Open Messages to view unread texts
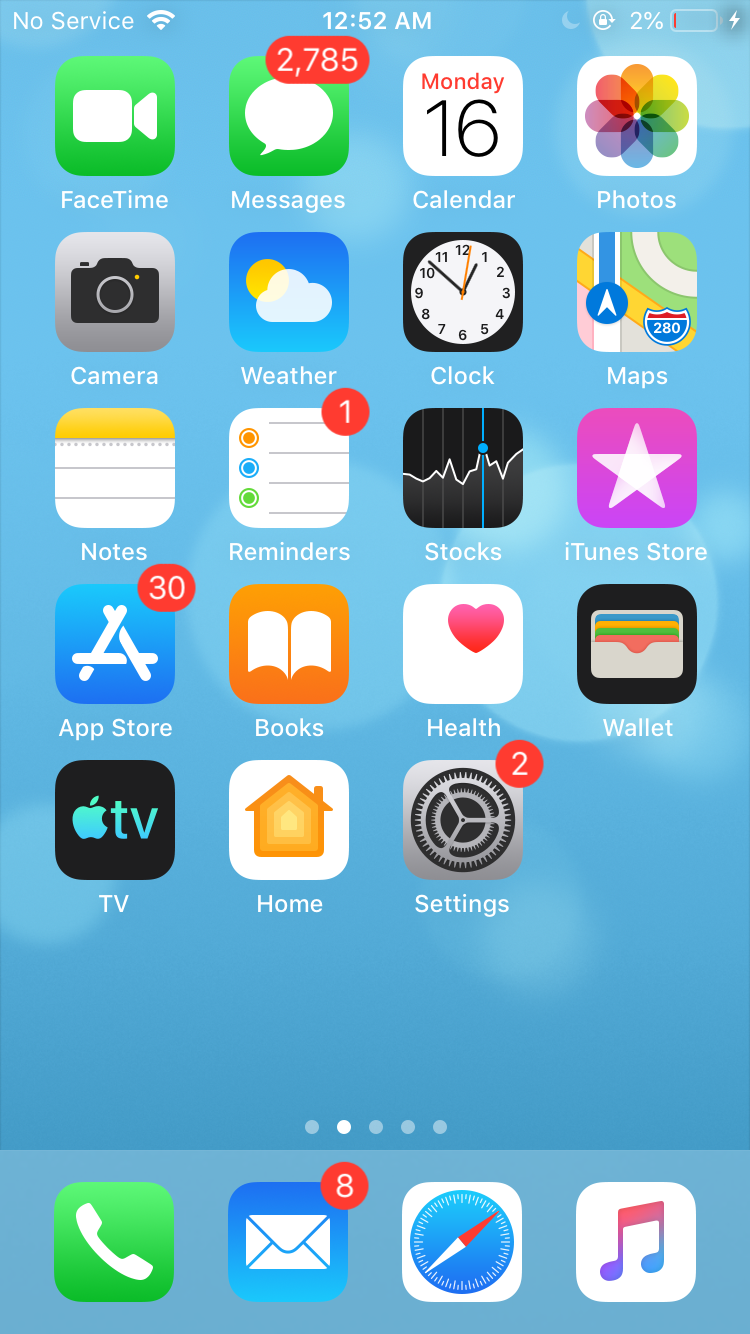The height and width of the screenshot is (1334, 750). click(x=288, y=115)
